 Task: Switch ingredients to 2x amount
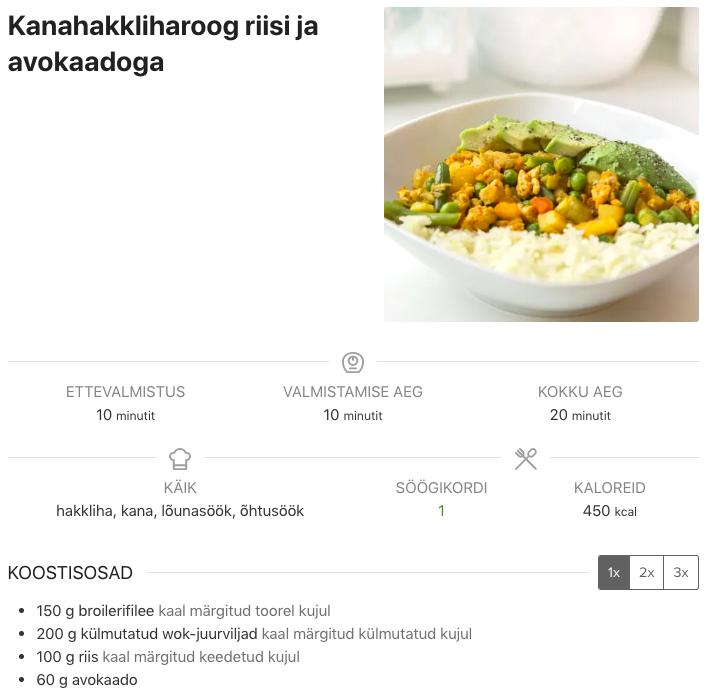tap(647, 573)
